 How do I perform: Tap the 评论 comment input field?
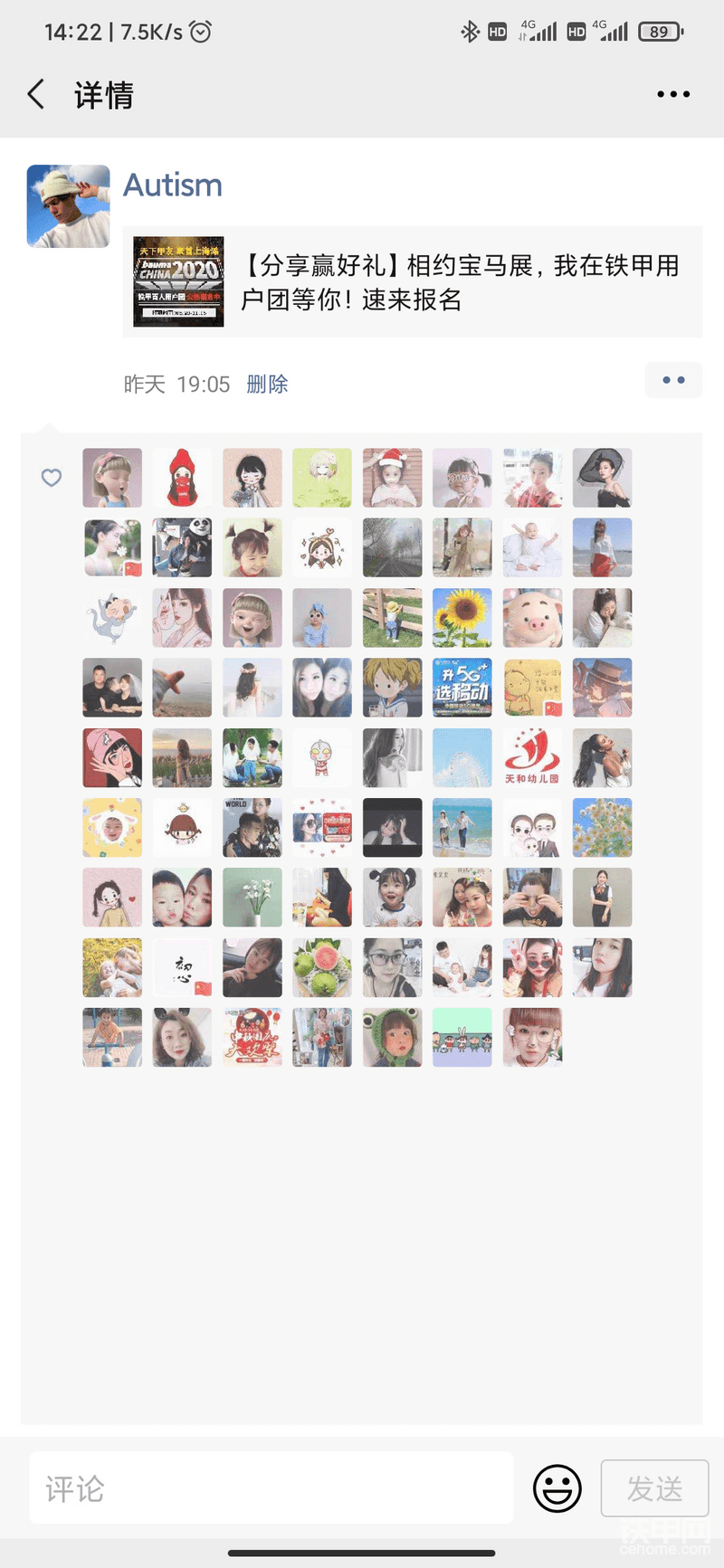click(271, 1488)
